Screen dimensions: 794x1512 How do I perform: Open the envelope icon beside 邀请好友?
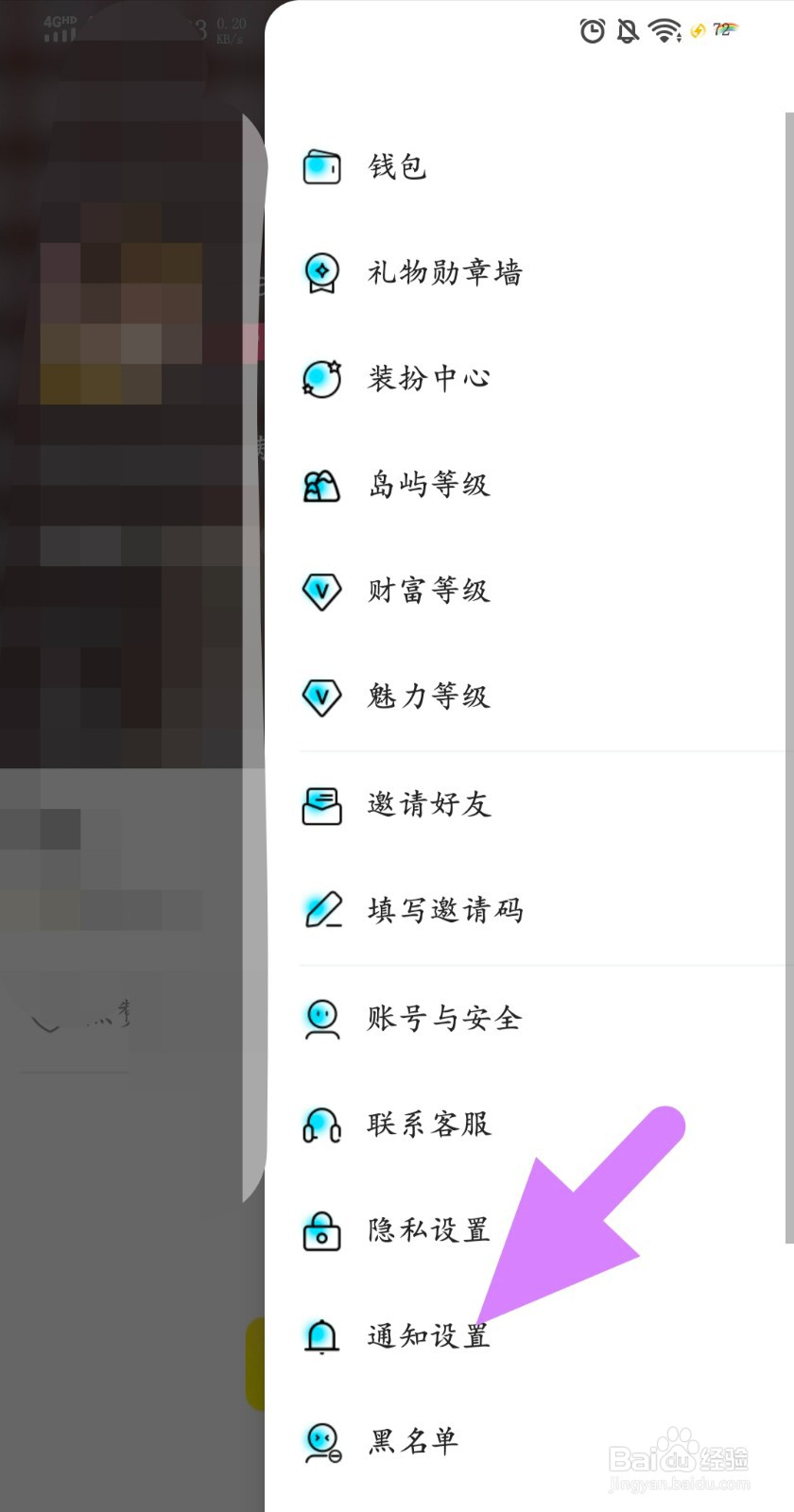[321, 805]
